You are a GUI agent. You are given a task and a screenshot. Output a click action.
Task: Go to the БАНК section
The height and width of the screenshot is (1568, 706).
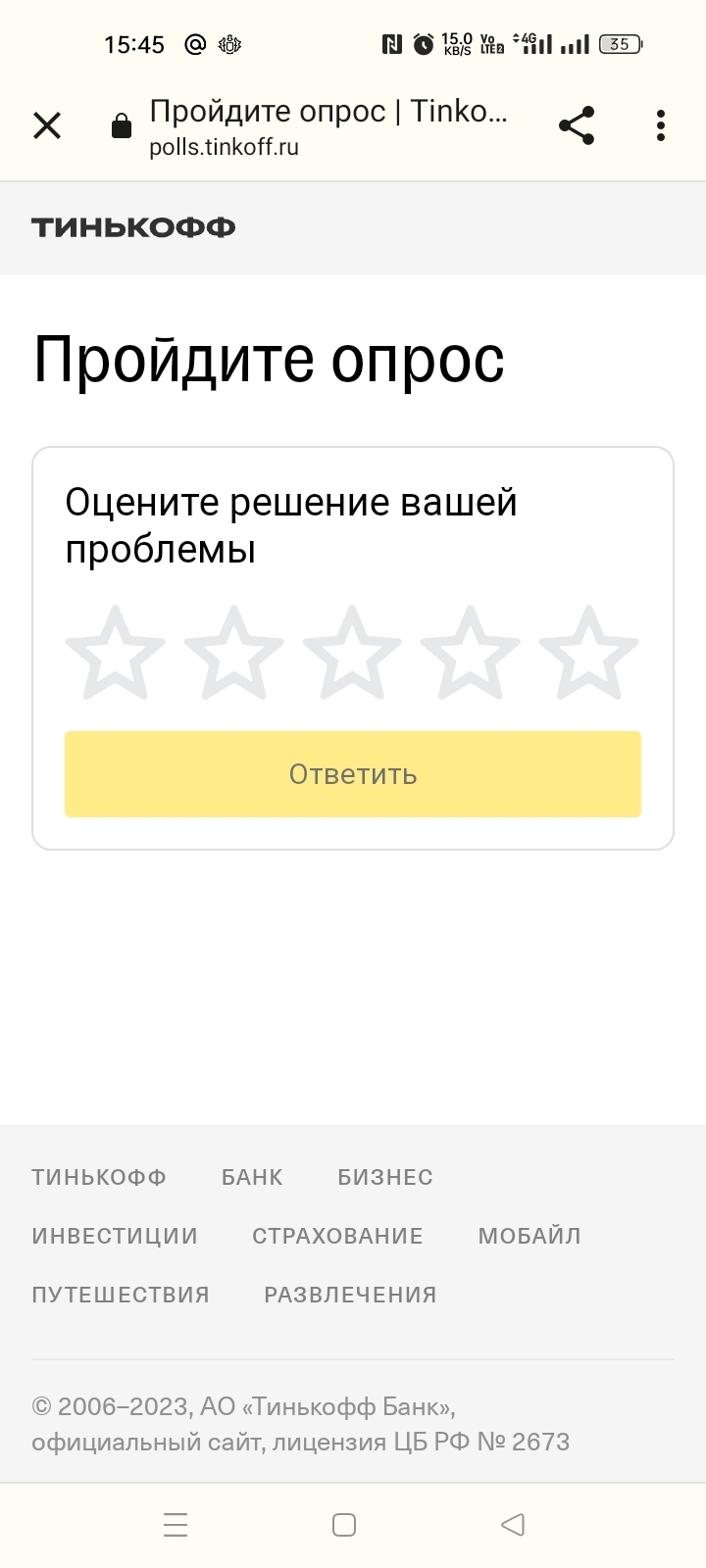pos(252,1177)
